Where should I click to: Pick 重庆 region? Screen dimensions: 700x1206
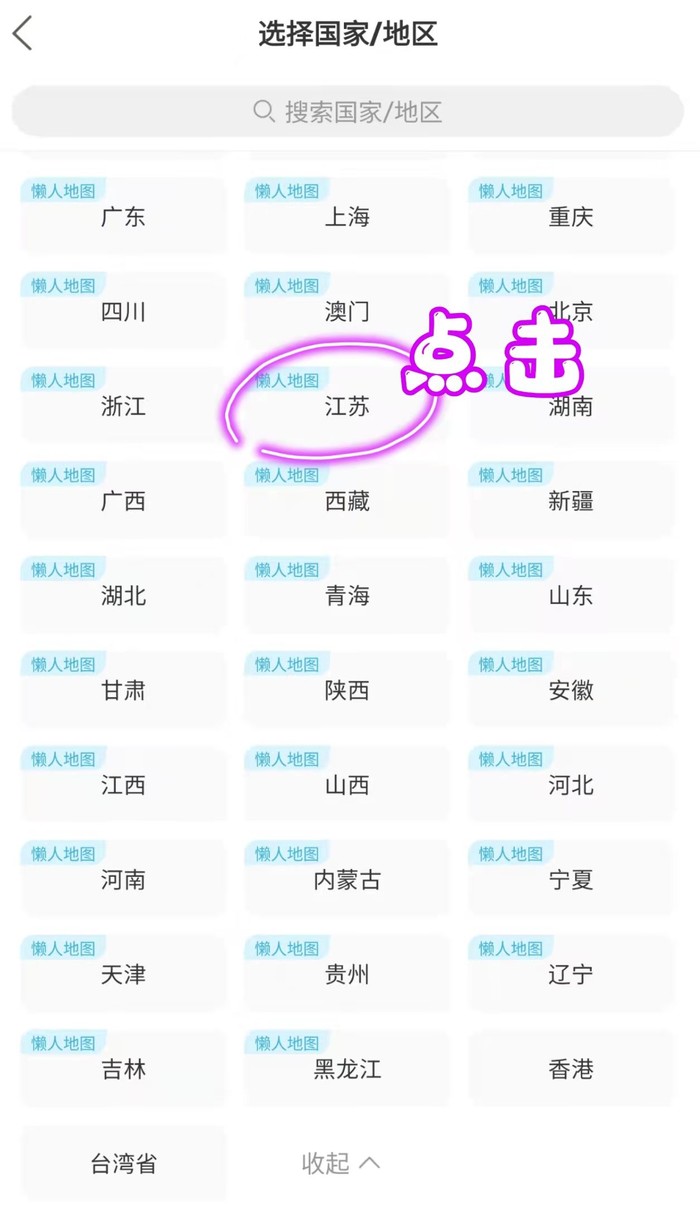tap(571, 217)
